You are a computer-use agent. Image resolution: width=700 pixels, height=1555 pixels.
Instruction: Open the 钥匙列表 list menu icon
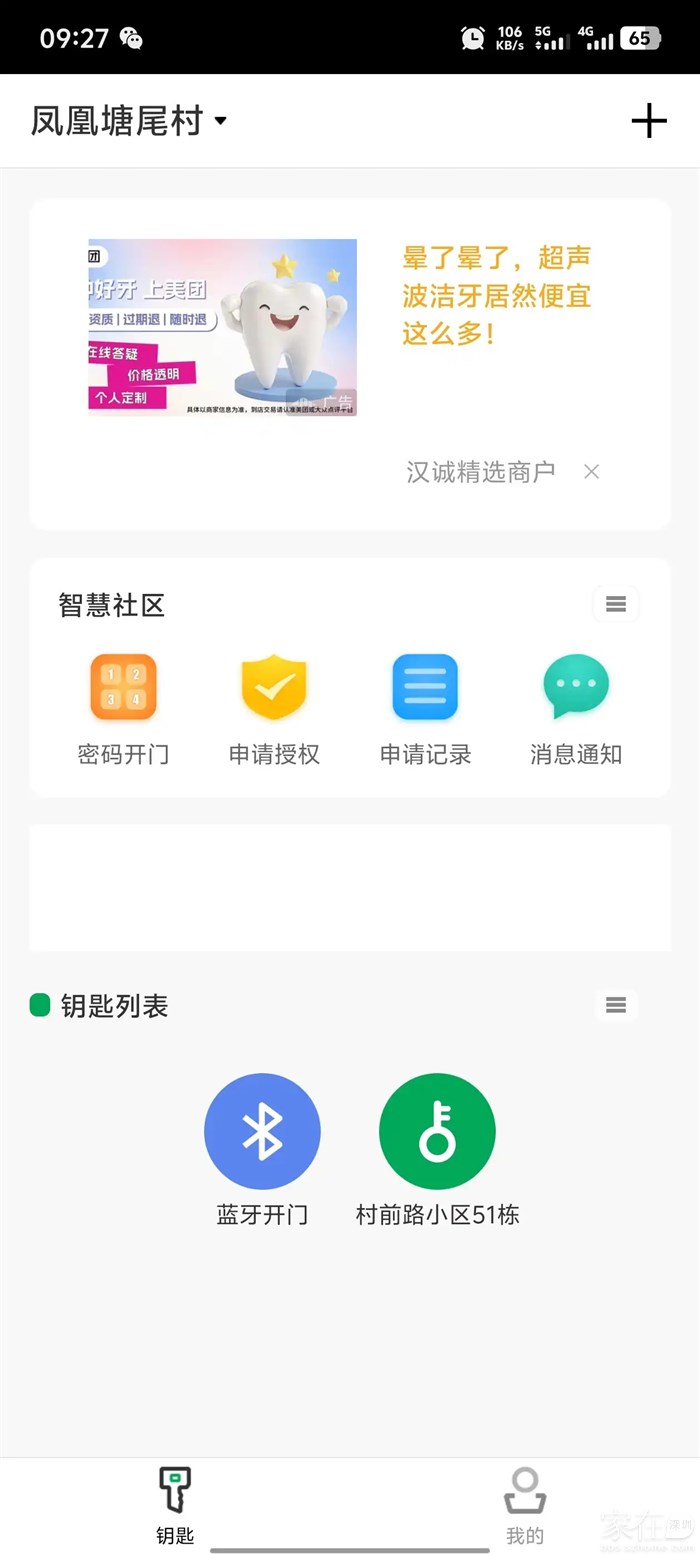tap(616, 1005)
